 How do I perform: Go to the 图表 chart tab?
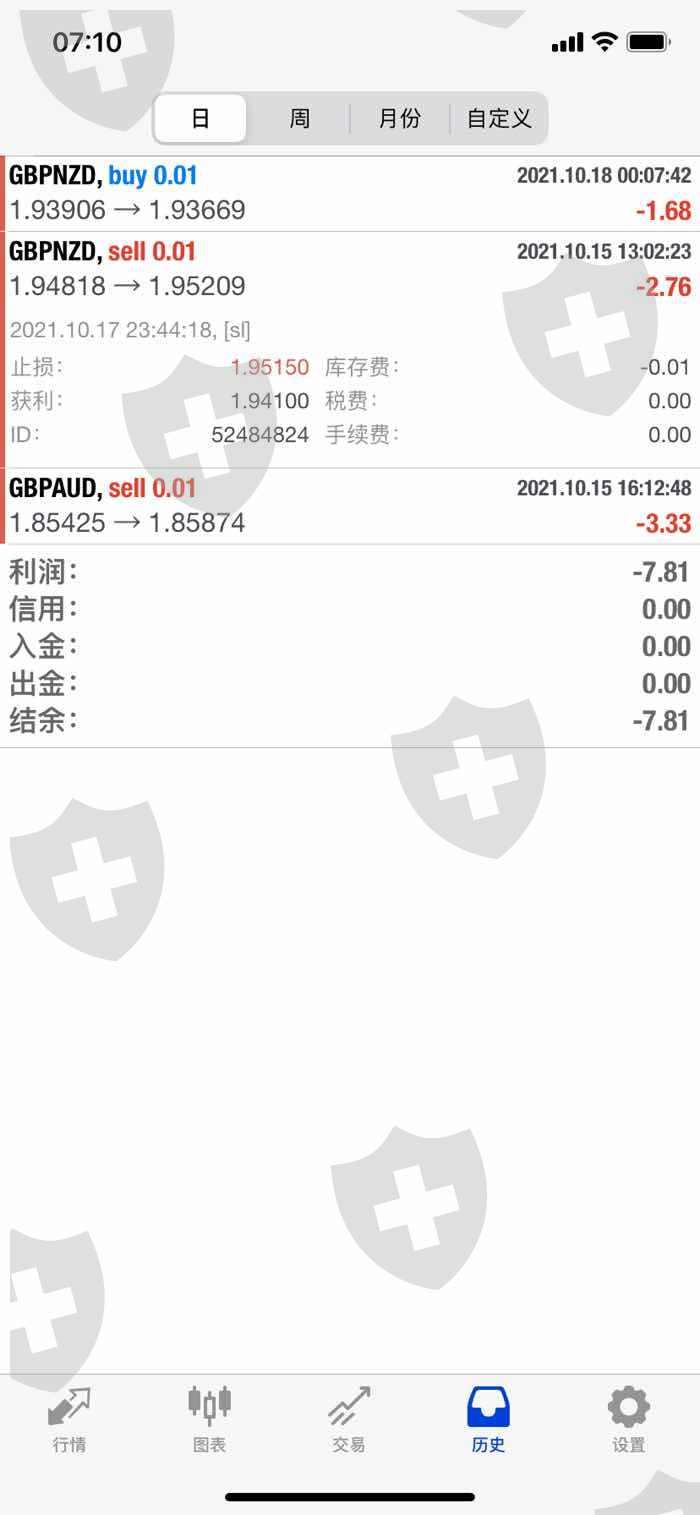pos(209,1419)
